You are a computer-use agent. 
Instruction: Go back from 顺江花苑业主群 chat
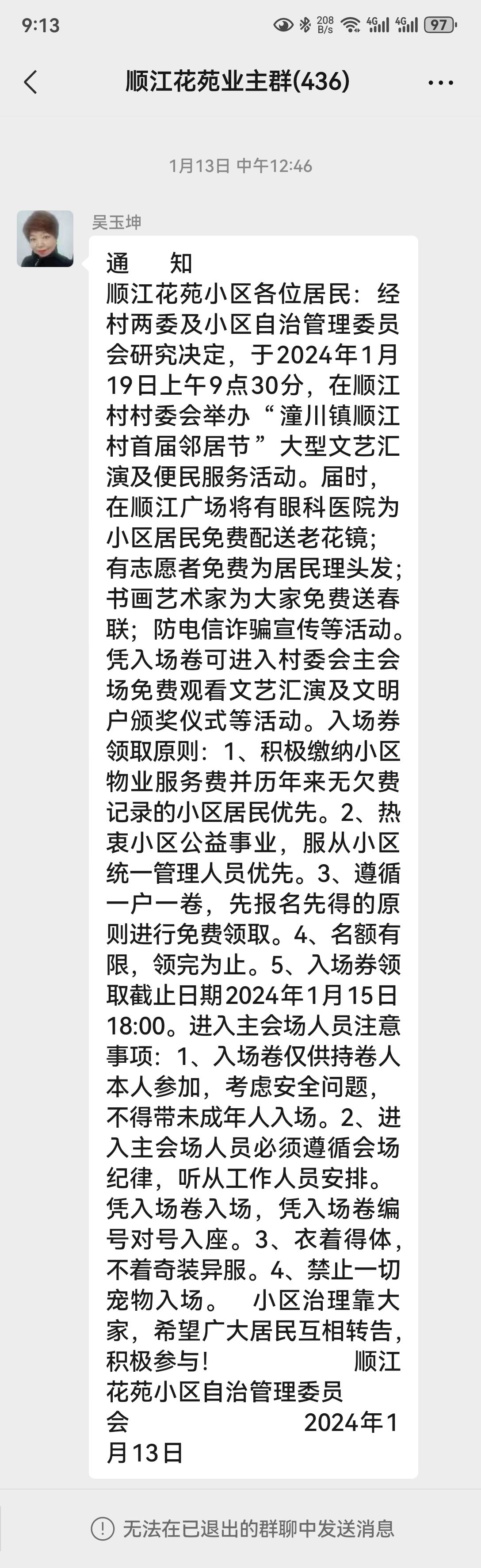31,82
